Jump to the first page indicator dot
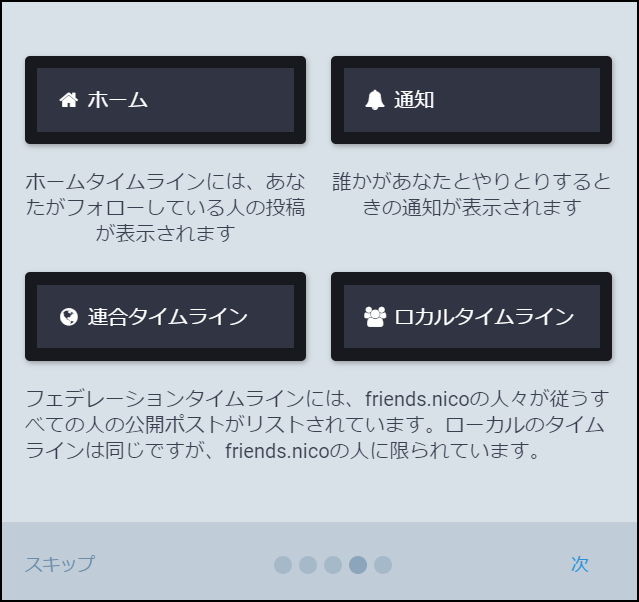Image resolution: width=639 pixels, height=602 pixels. pos(283,565)
